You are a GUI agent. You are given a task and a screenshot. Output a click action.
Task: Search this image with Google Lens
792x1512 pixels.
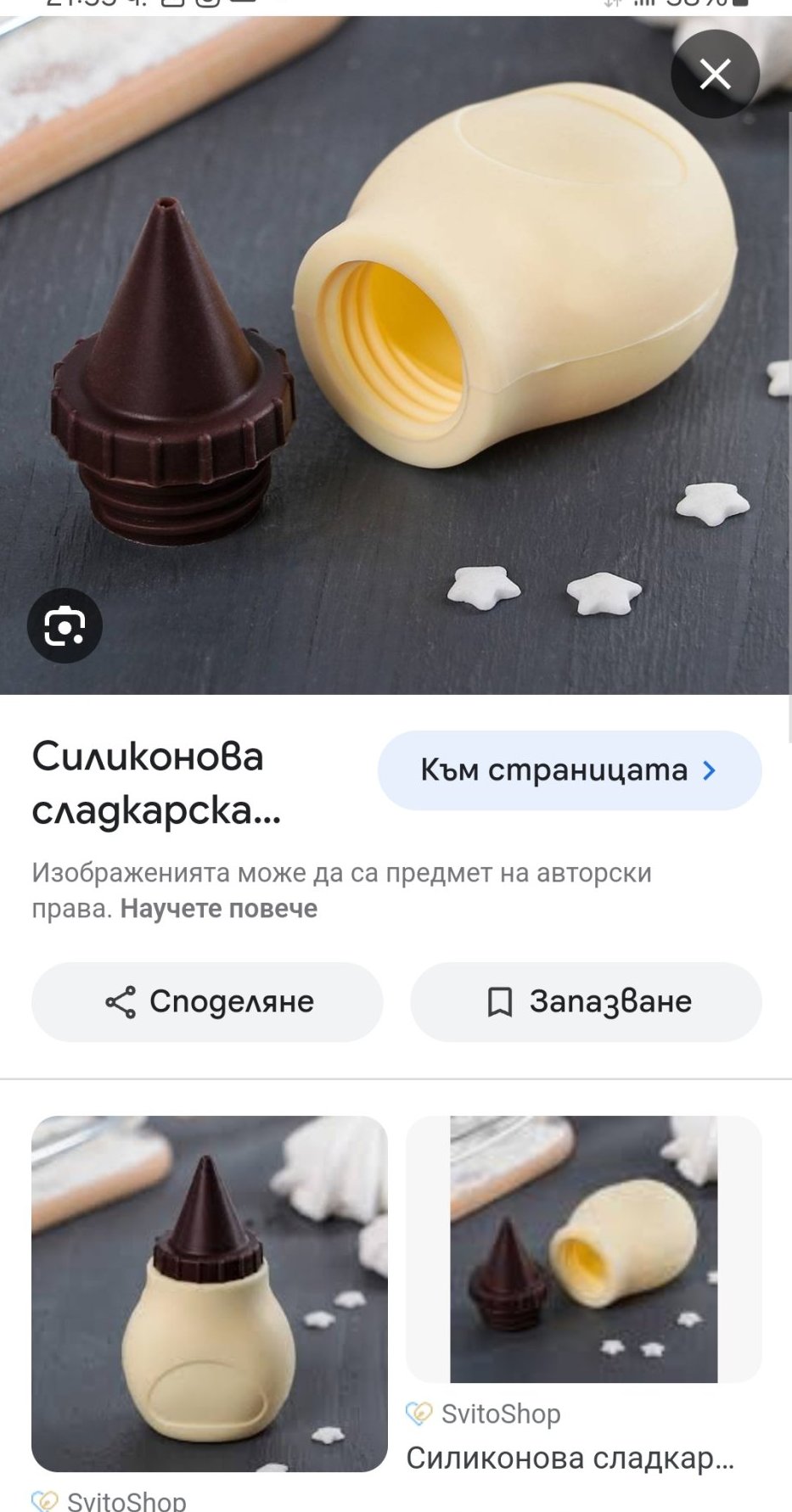pyautogui.click(x=65, y=626)
